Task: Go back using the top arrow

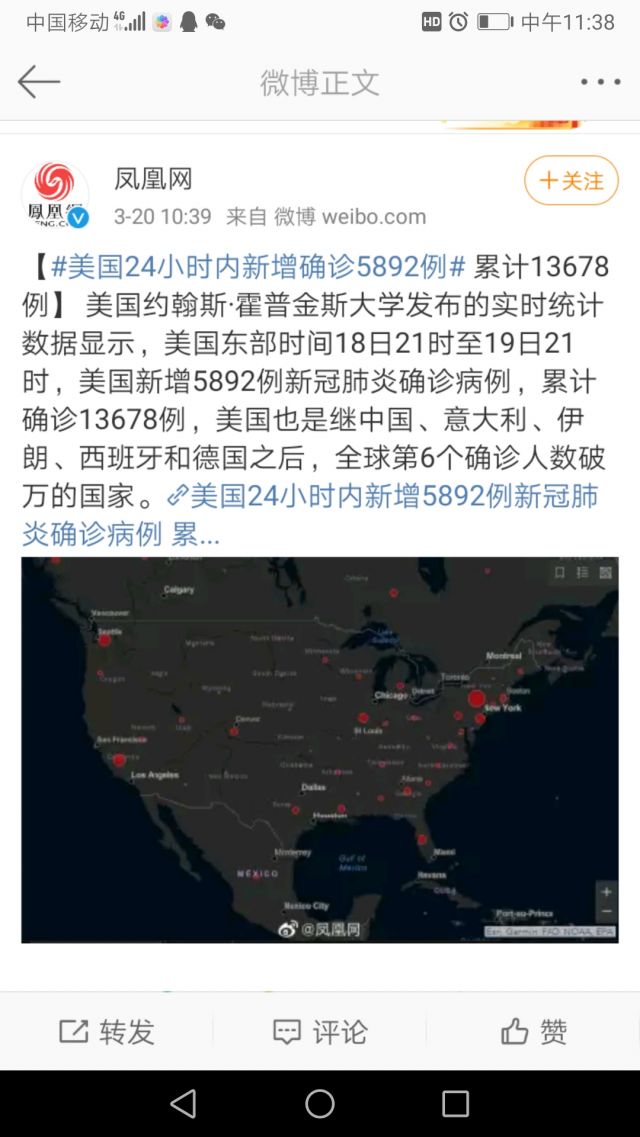Action: pos(39,82)
